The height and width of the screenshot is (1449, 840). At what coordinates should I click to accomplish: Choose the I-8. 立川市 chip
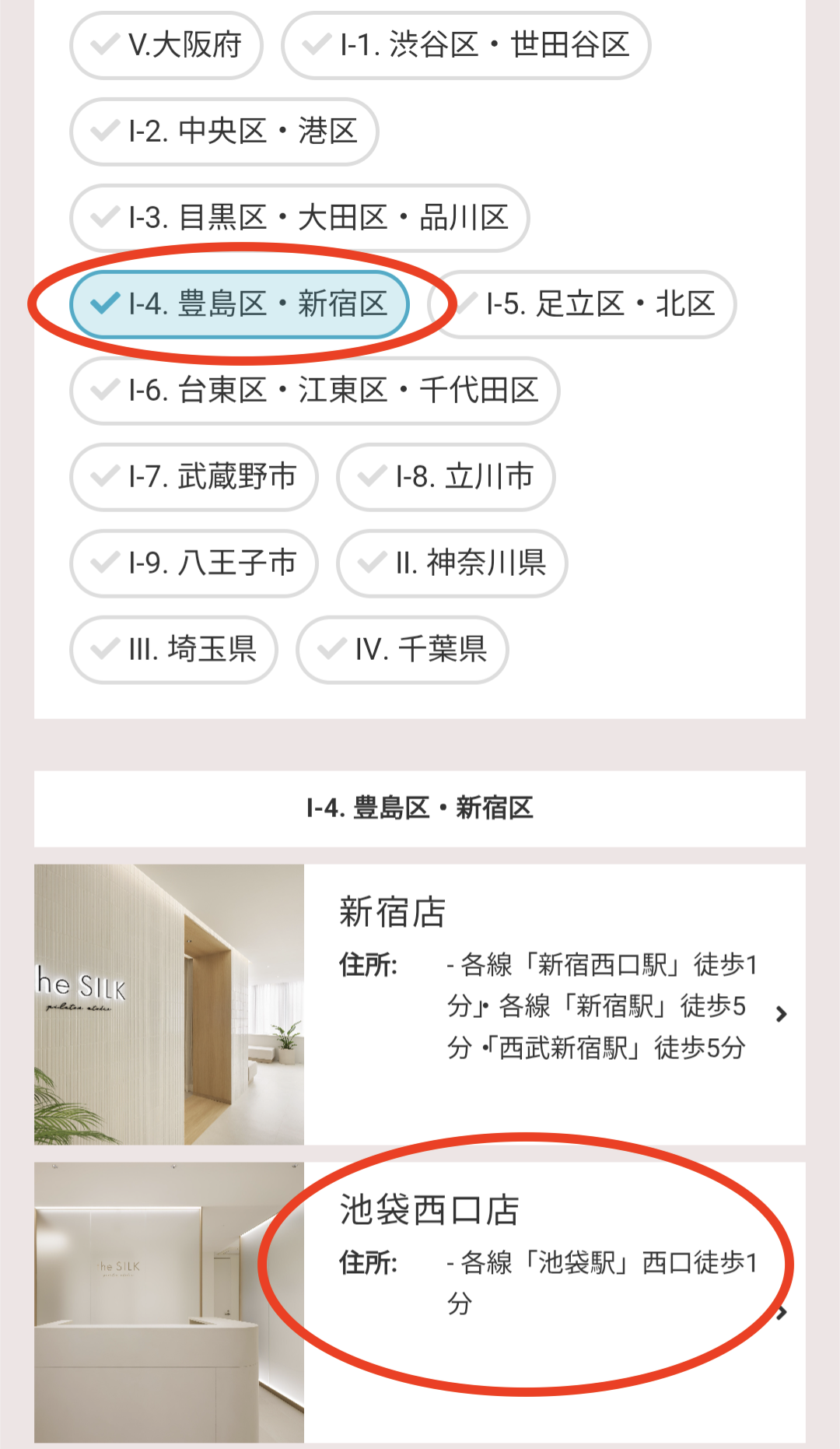click(446, 477)
